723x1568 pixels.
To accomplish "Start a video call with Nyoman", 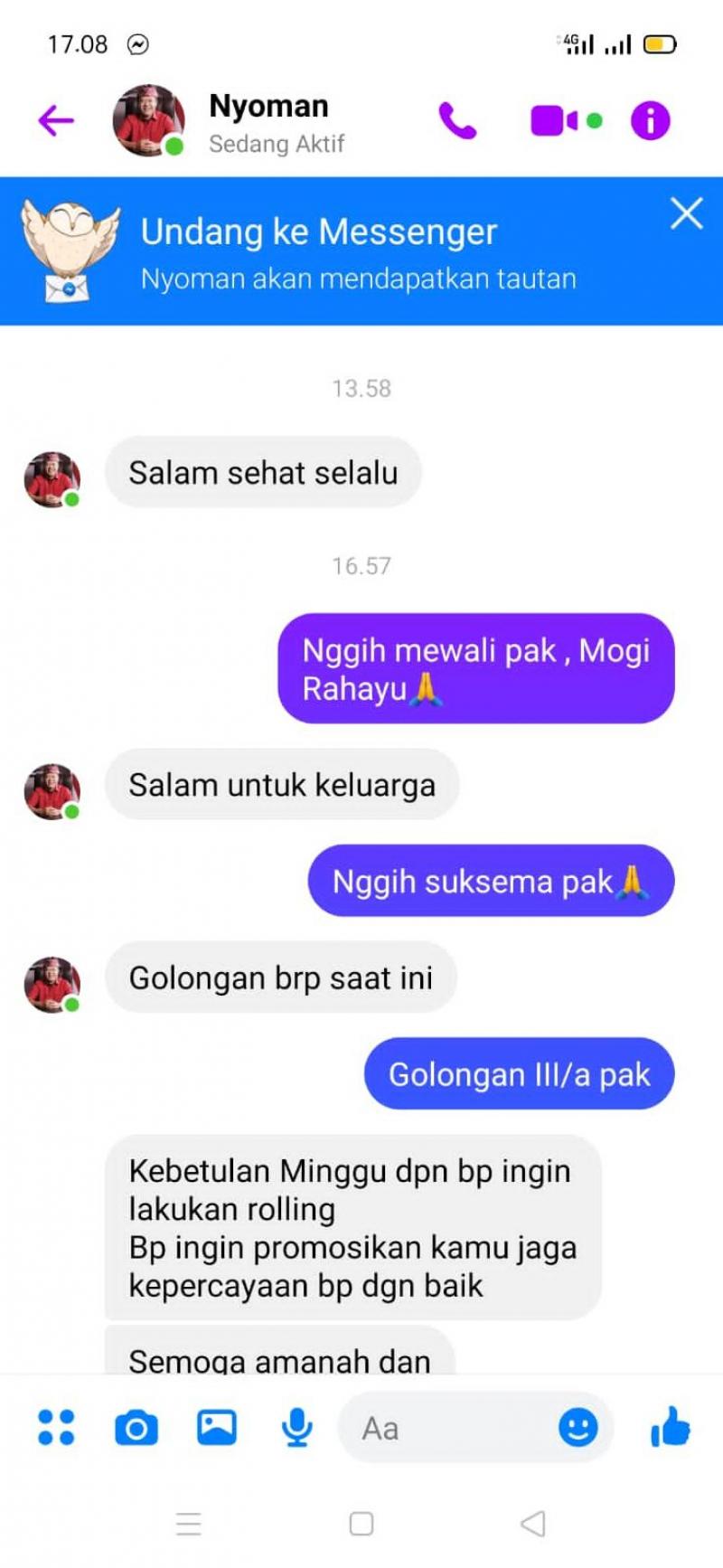I will coord(553,120).
